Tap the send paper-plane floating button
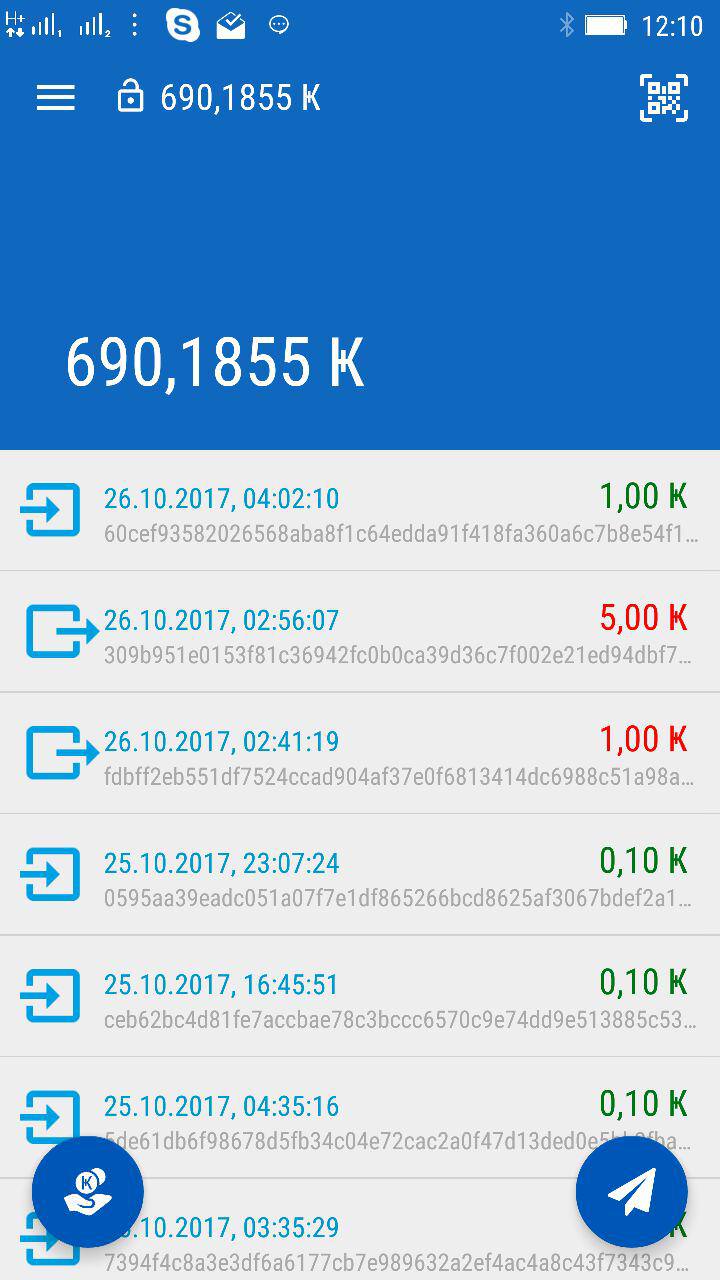 point(632,1192)
